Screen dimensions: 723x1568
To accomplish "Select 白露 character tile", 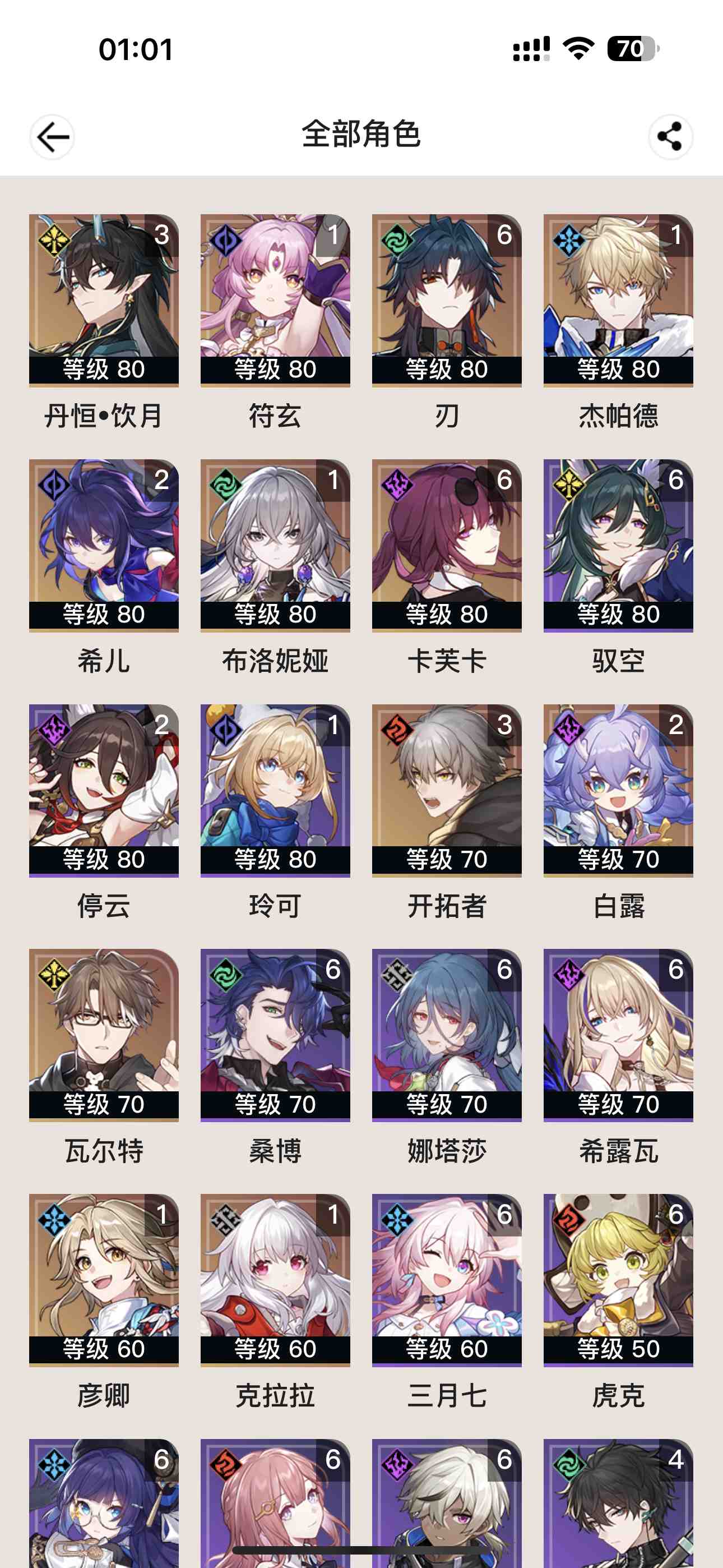I will coord(618,790).
